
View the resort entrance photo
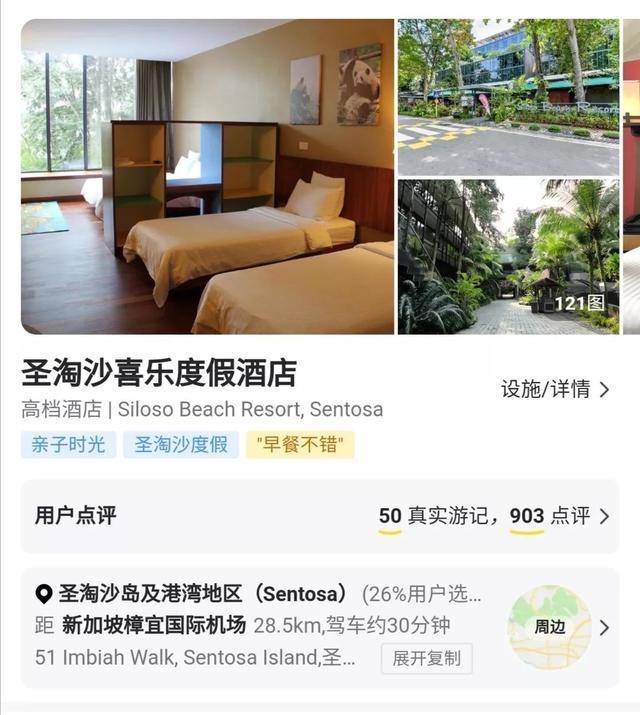(x=507, y=97)
